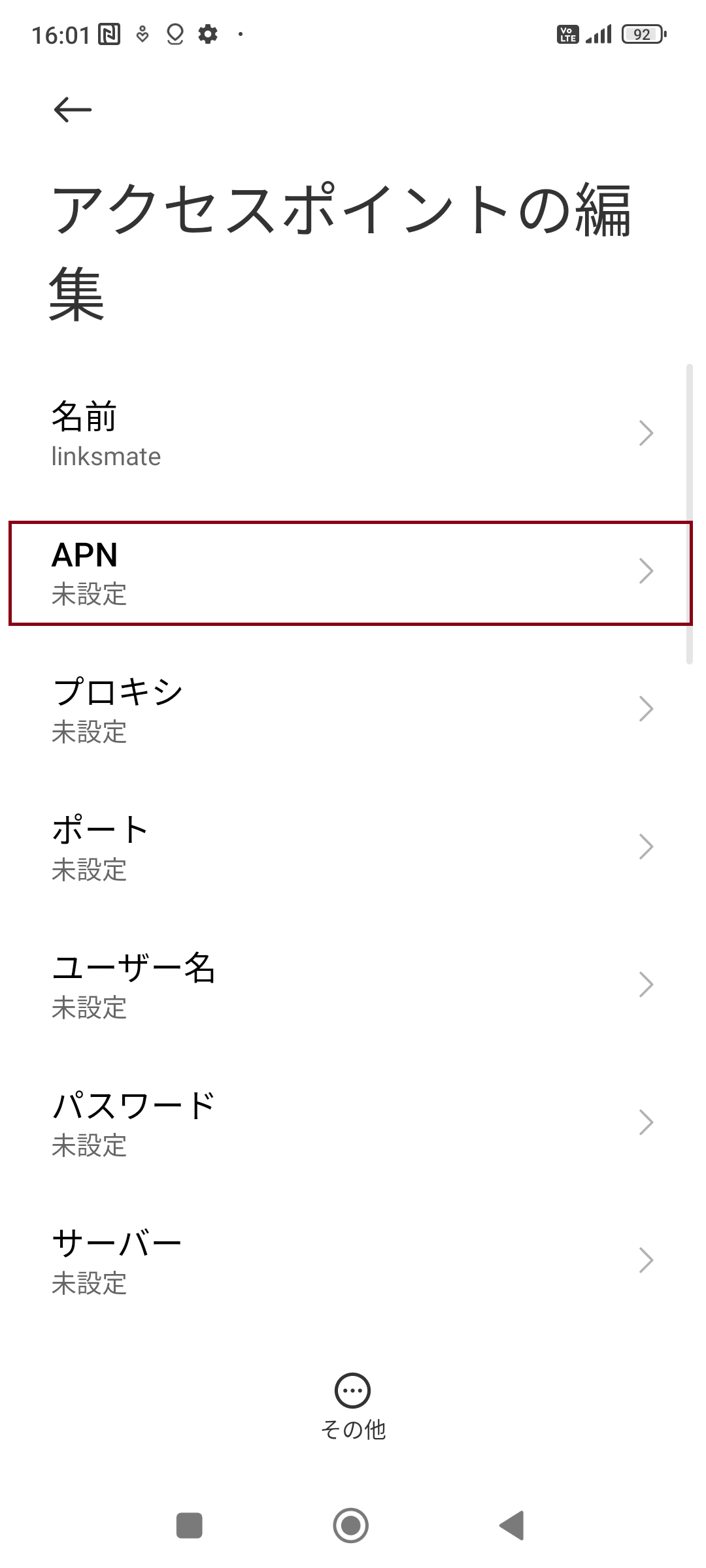The height and width of the screenshot is (1568, 706).
Task: Tap the signal strength bars icon
Action: [x=598, y=33]
